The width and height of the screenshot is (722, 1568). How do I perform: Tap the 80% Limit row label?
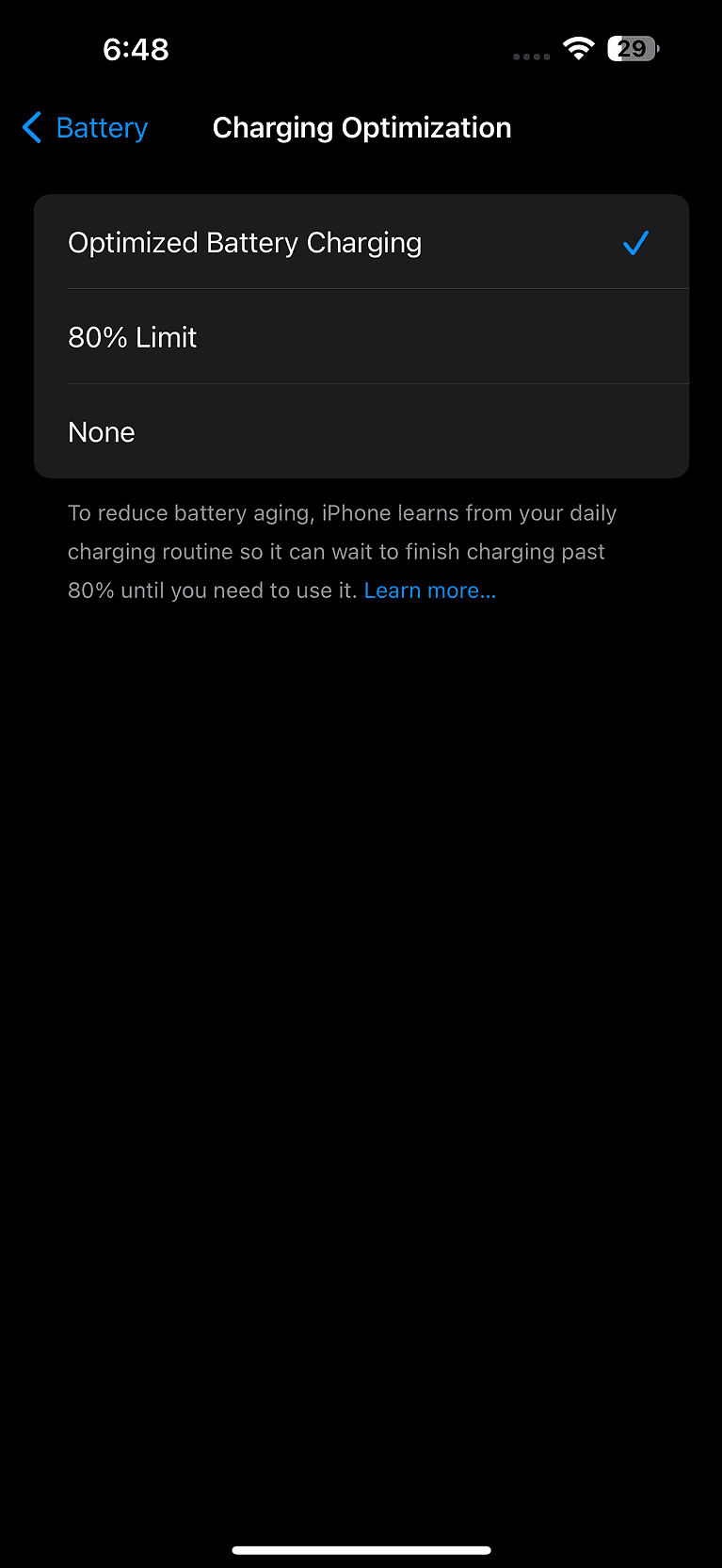[132, 336]
